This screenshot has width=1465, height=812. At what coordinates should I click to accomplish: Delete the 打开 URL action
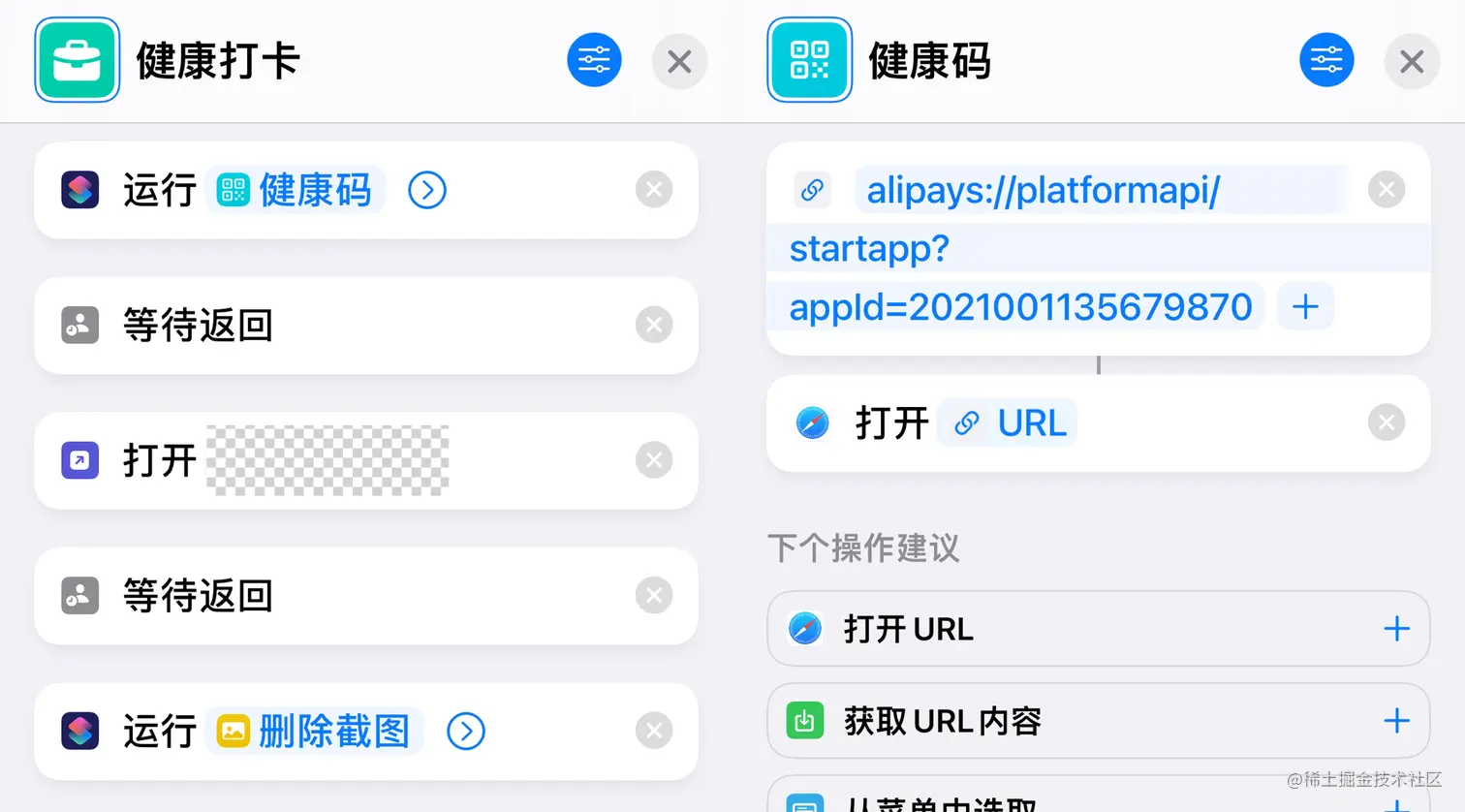1386,422
